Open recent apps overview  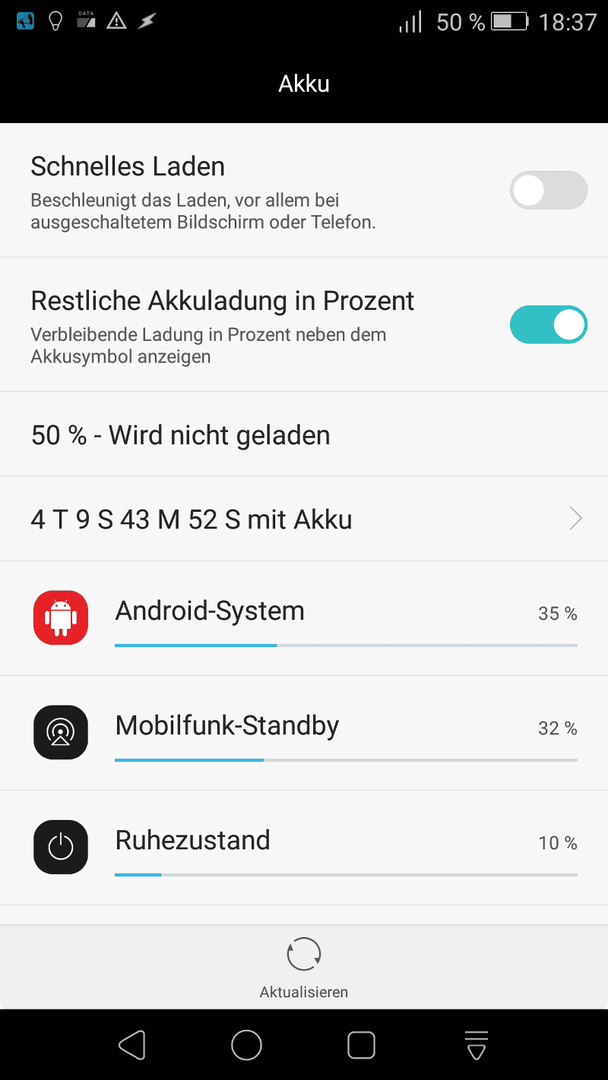click(361, 1045)
